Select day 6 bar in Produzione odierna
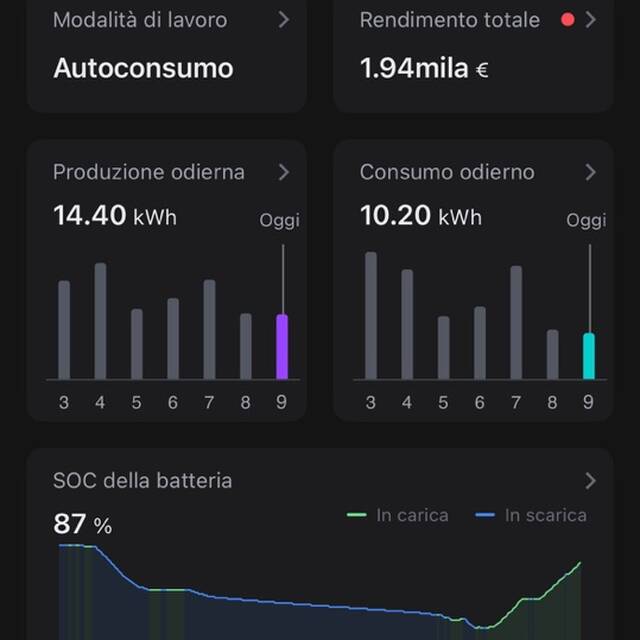The width and height of the screenshot is (640, 640). (173, 339)
